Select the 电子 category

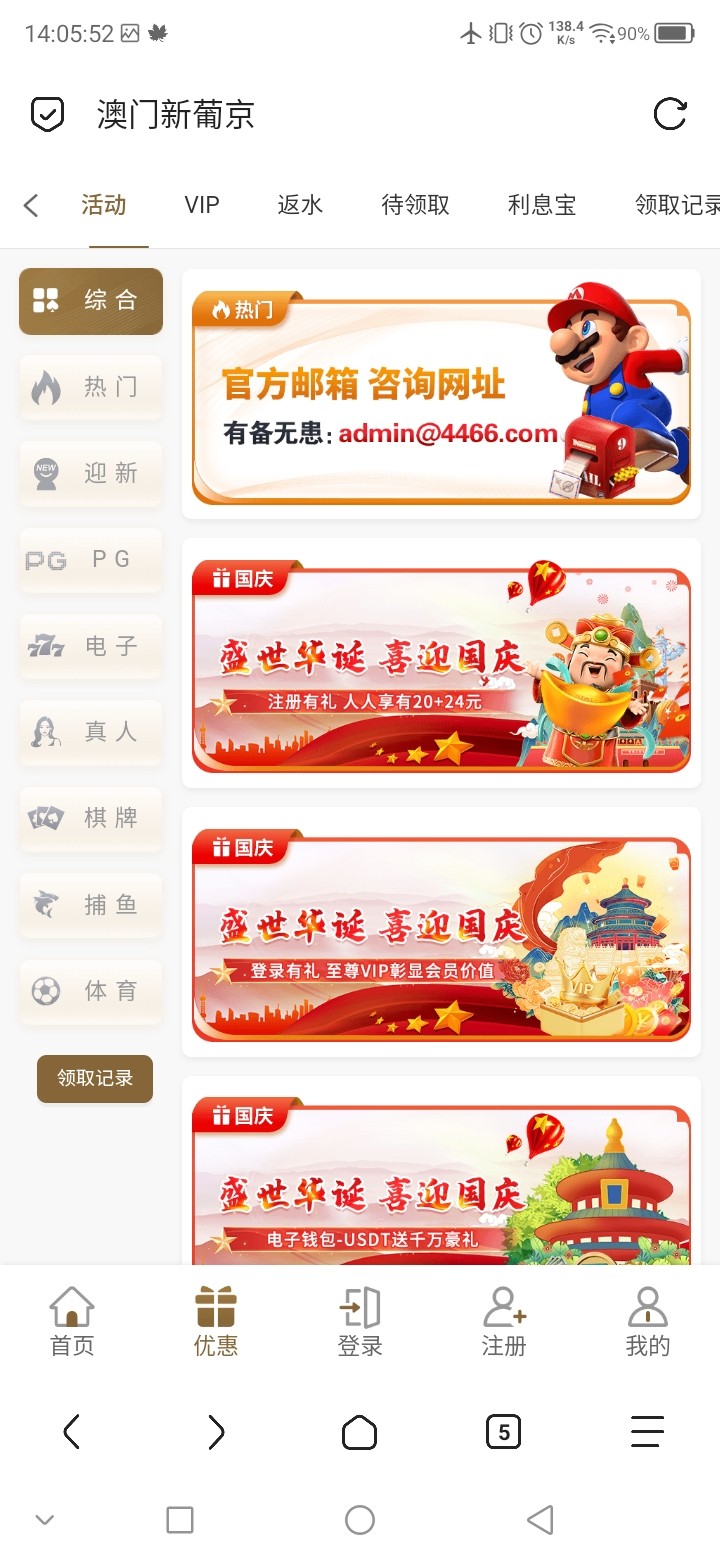[90, 646]
